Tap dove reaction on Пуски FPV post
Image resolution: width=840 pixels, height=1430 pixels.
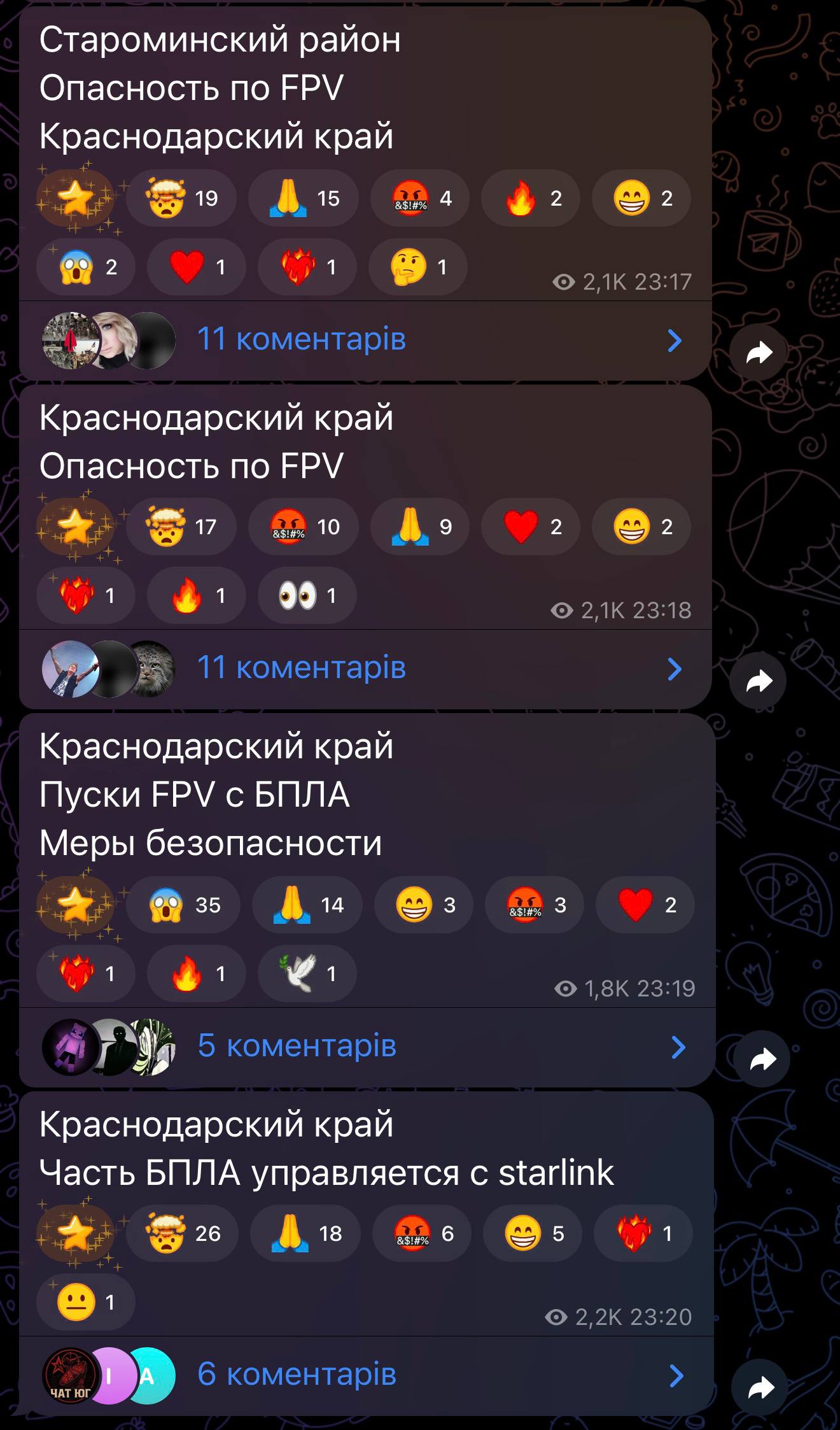(307, 973)
